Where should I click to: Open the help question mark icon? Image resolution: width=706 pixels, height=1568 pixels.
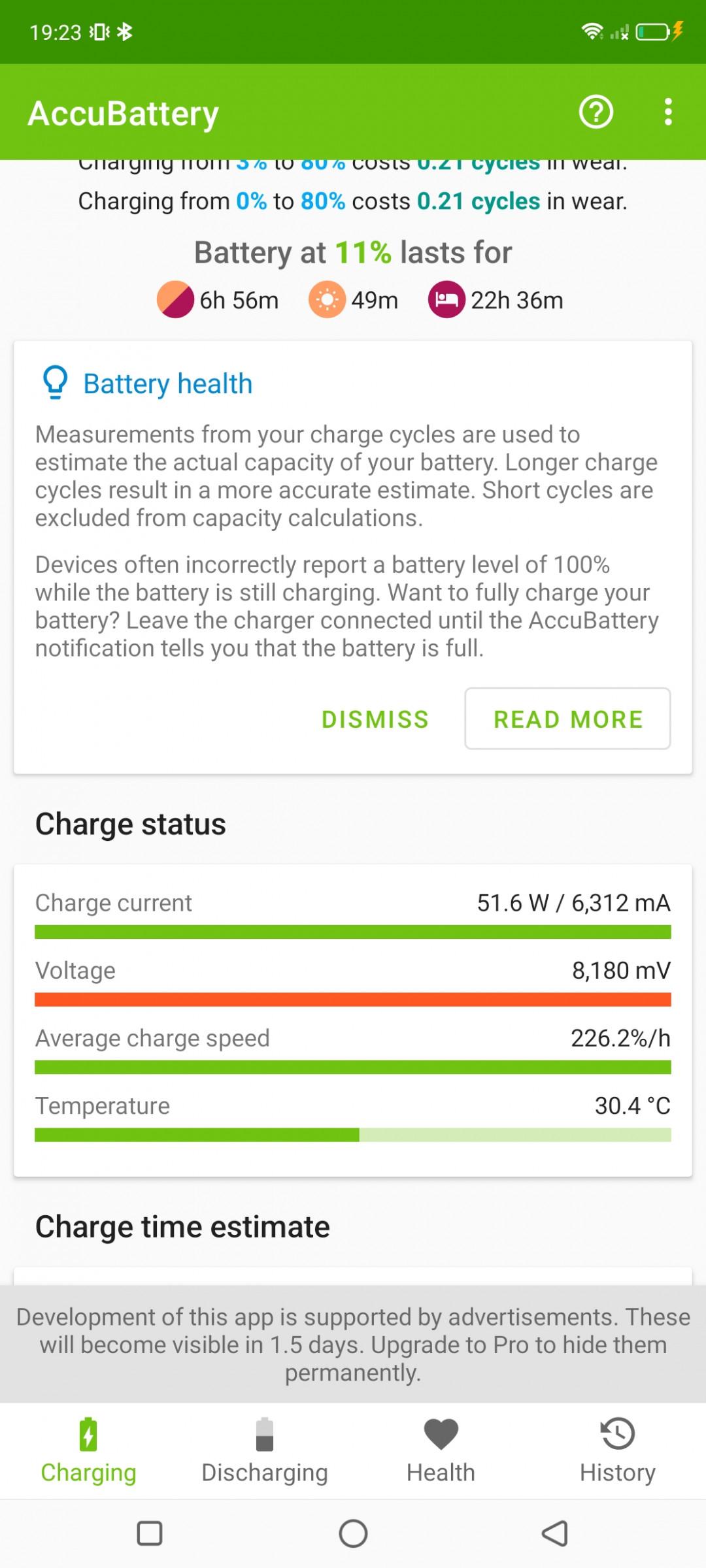tap(596, 112)
